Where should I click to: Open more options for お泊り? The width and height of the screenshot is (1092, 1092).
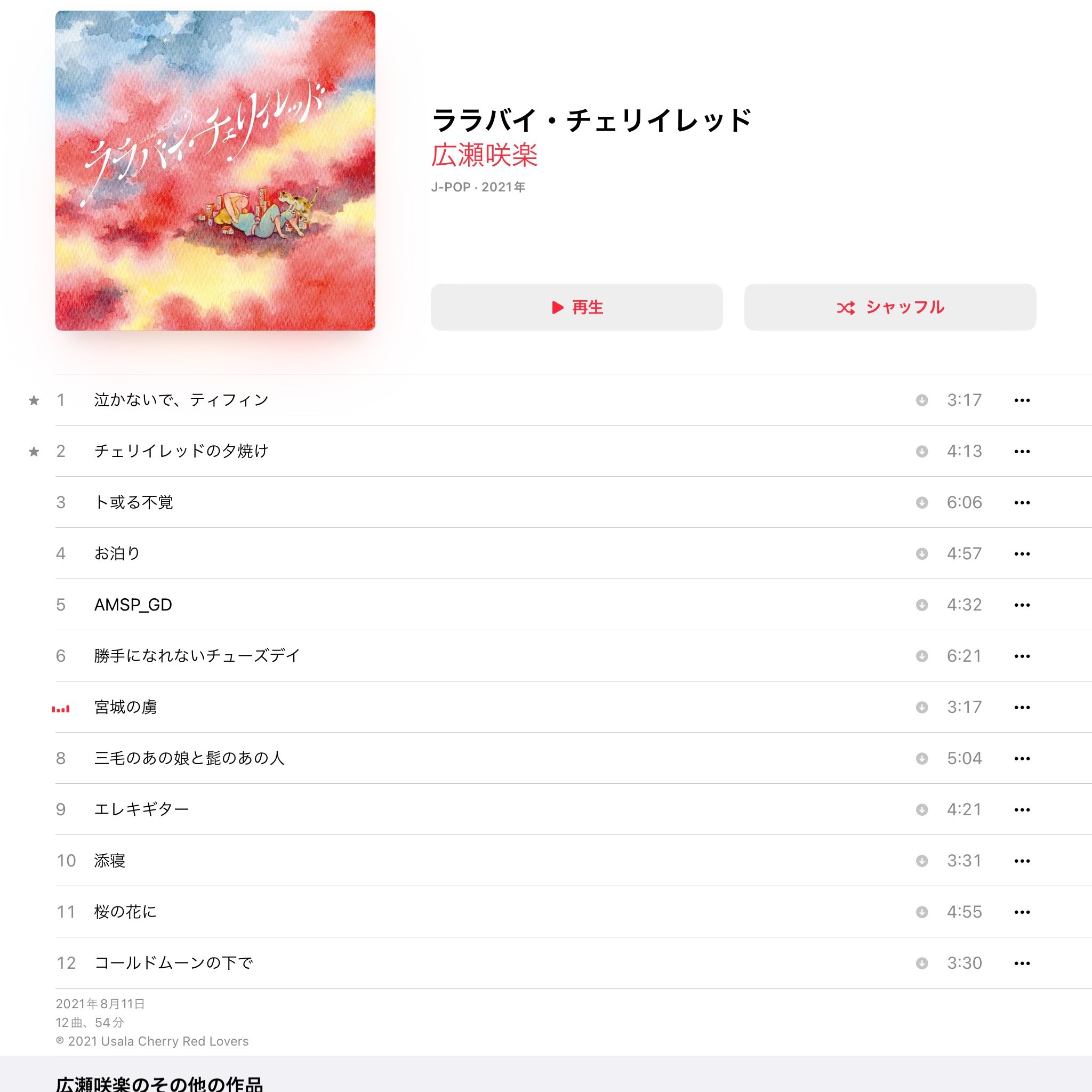pos(1021,554)
